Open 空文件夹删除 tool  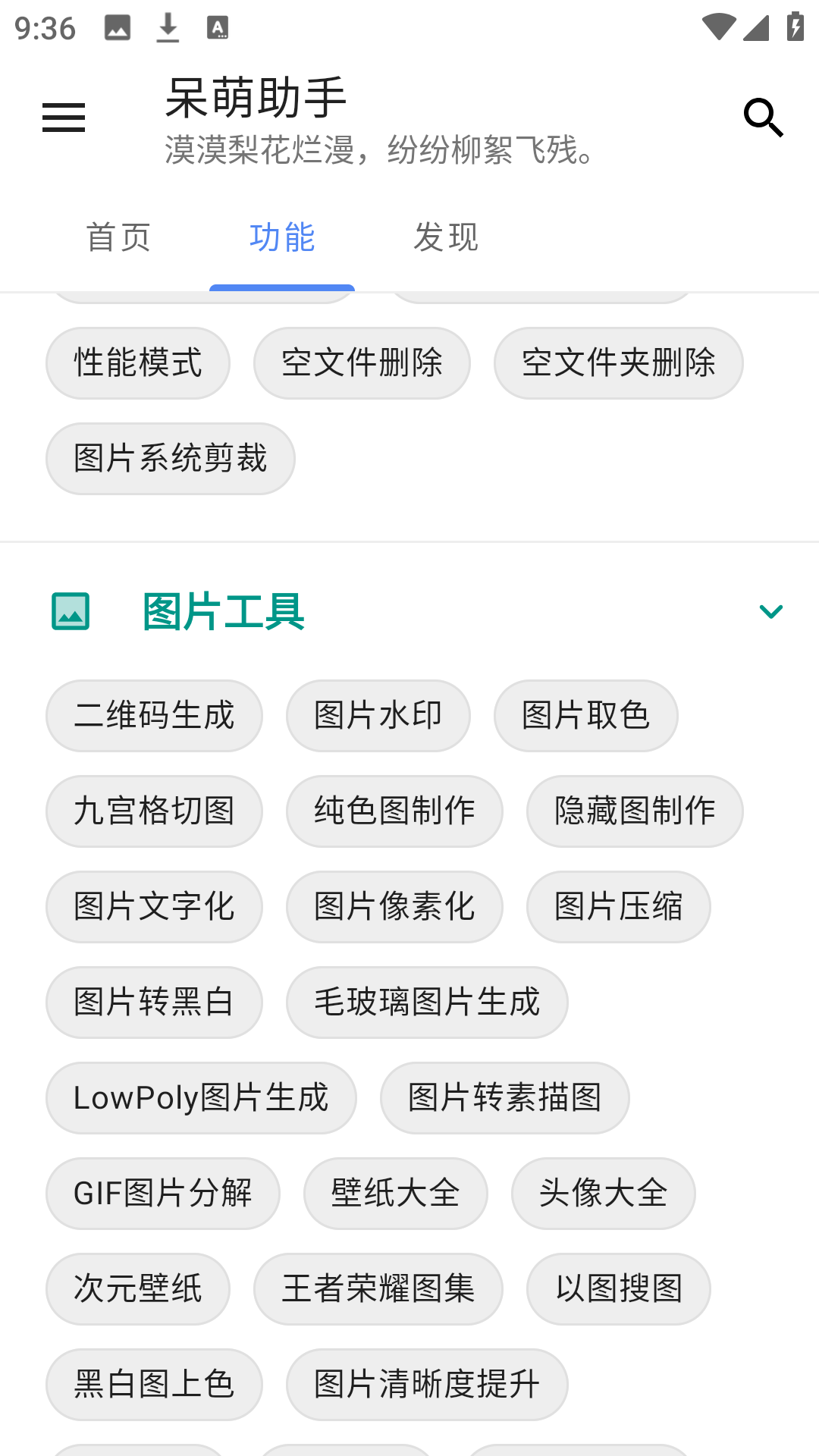coord(618,362)
